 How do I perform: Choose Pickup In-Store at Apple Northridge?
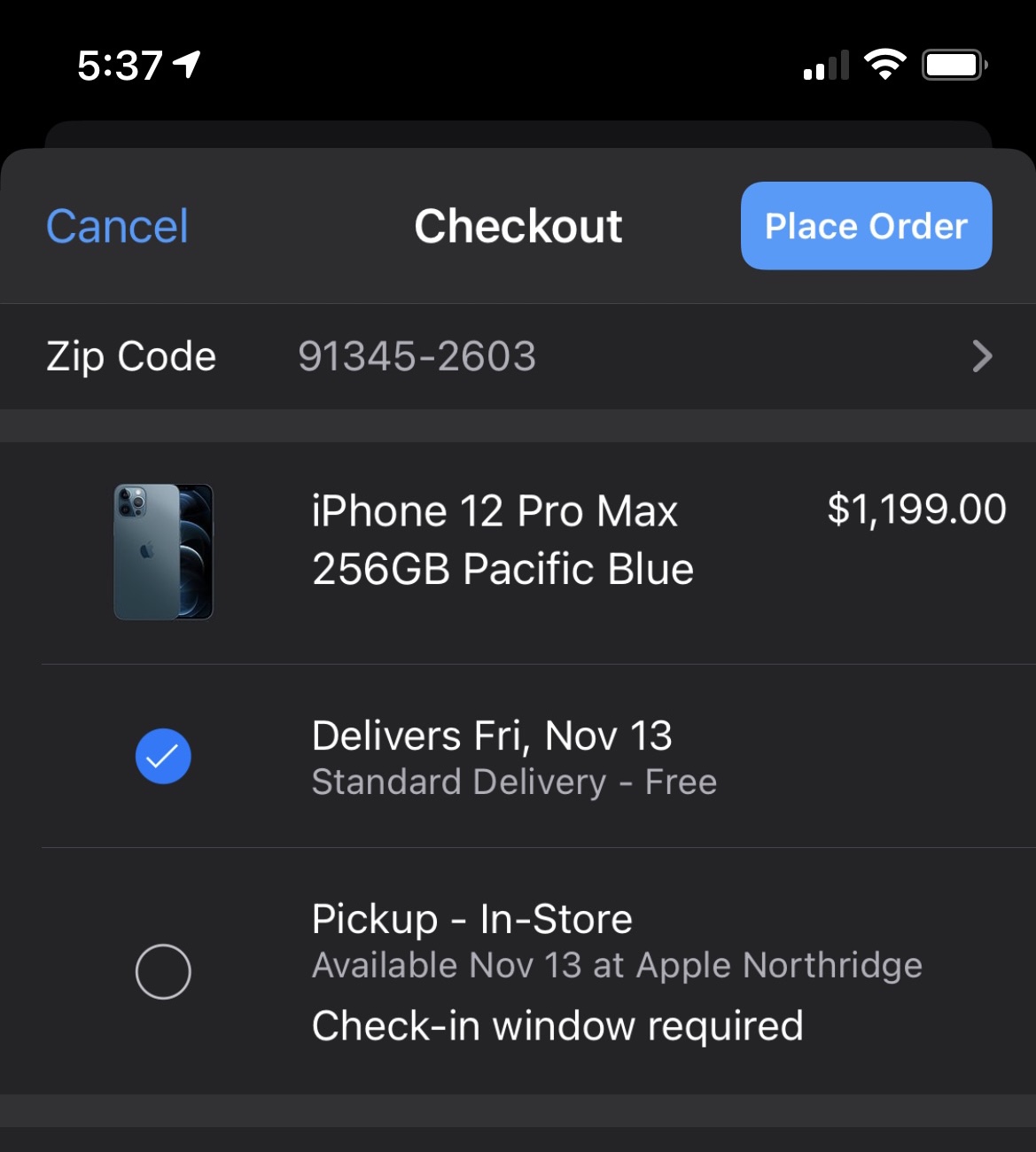point(163,971)
